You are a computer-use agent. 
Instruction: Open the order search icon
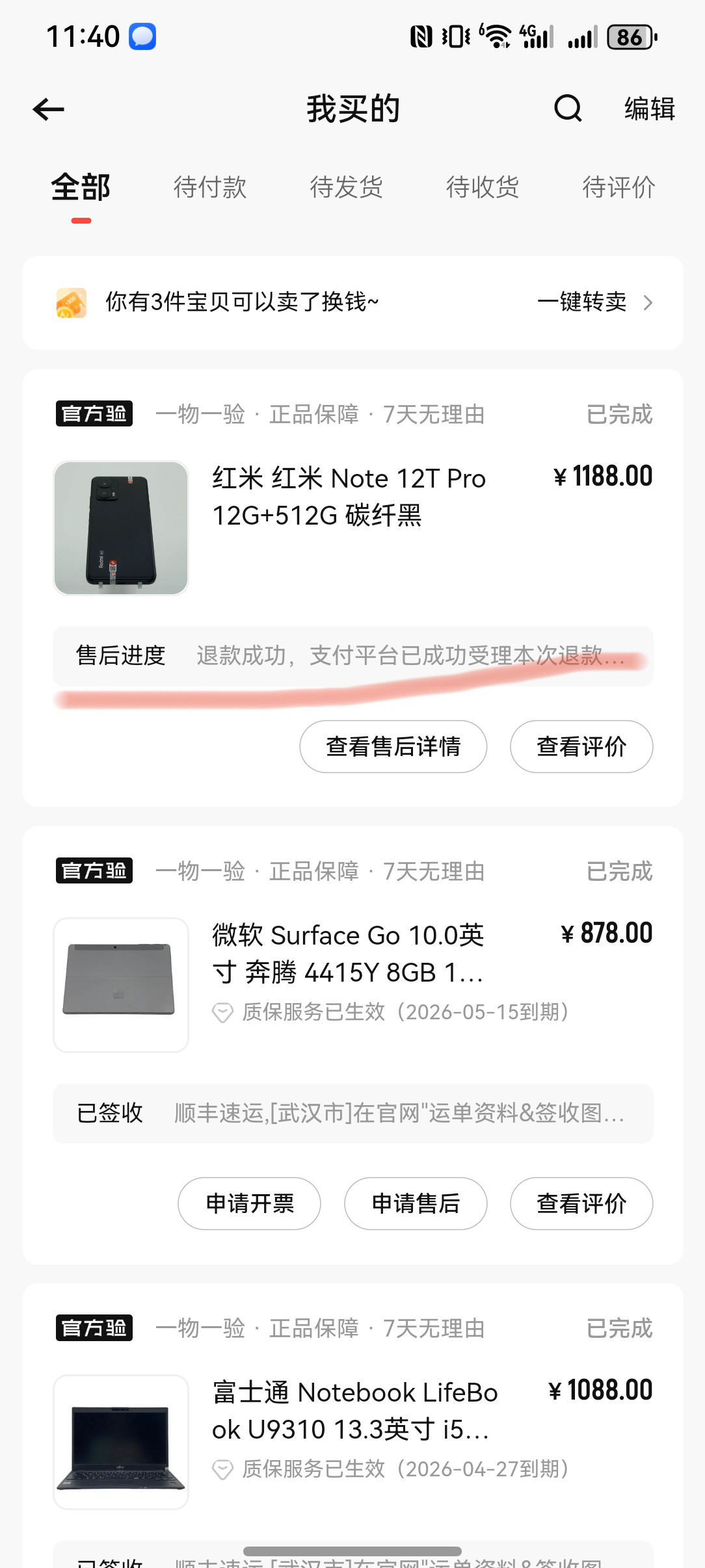(x=568, y=109)
